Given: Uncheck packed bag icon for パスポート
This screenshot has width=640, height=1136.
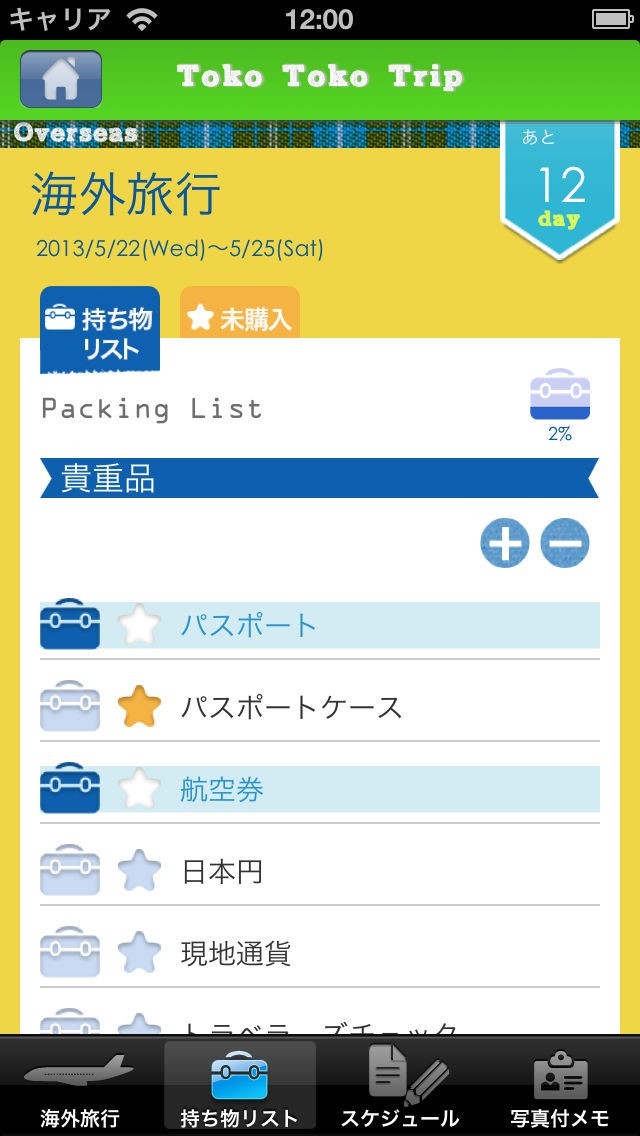Looking at the screenshot, I should 70,625.
